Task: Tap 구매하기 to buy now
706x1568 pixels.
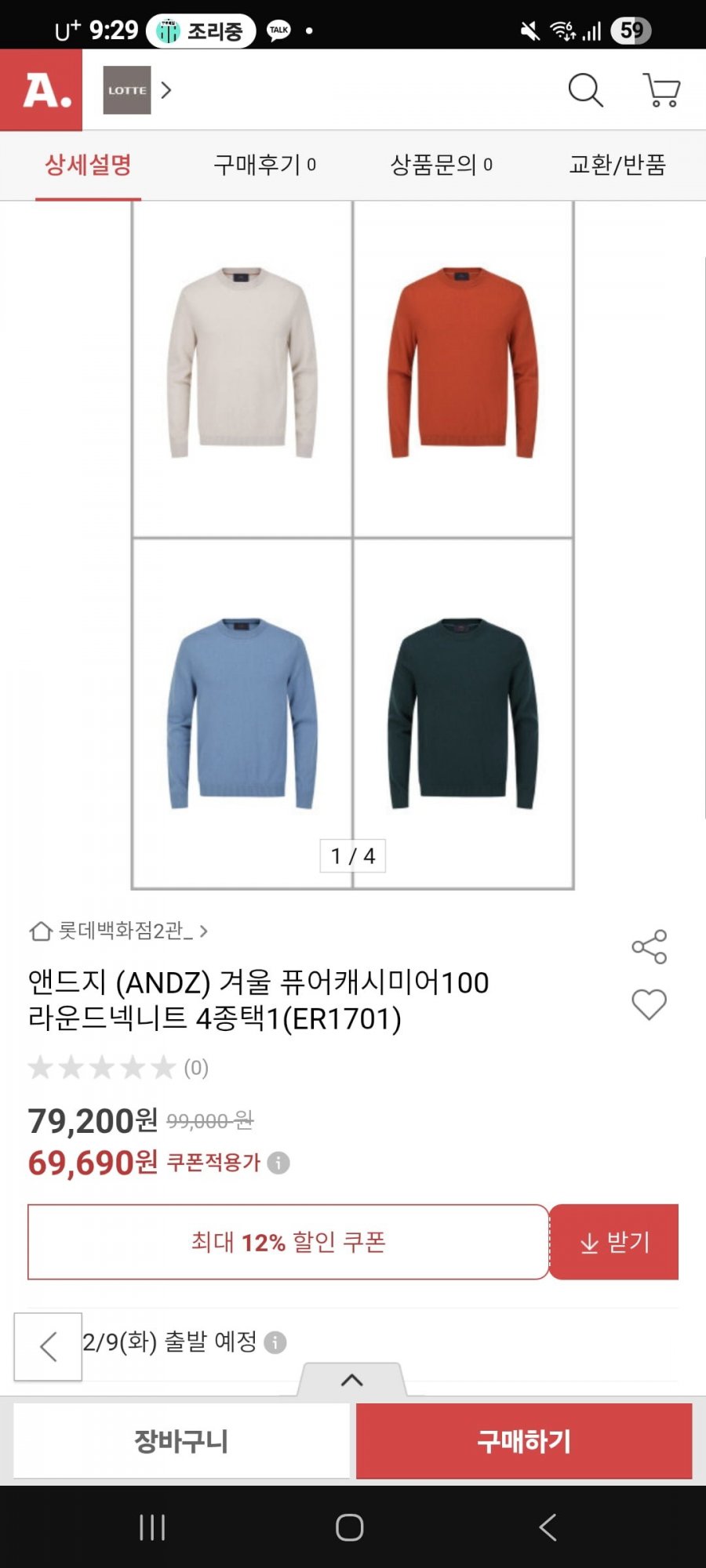Action: coord(524,1441)
